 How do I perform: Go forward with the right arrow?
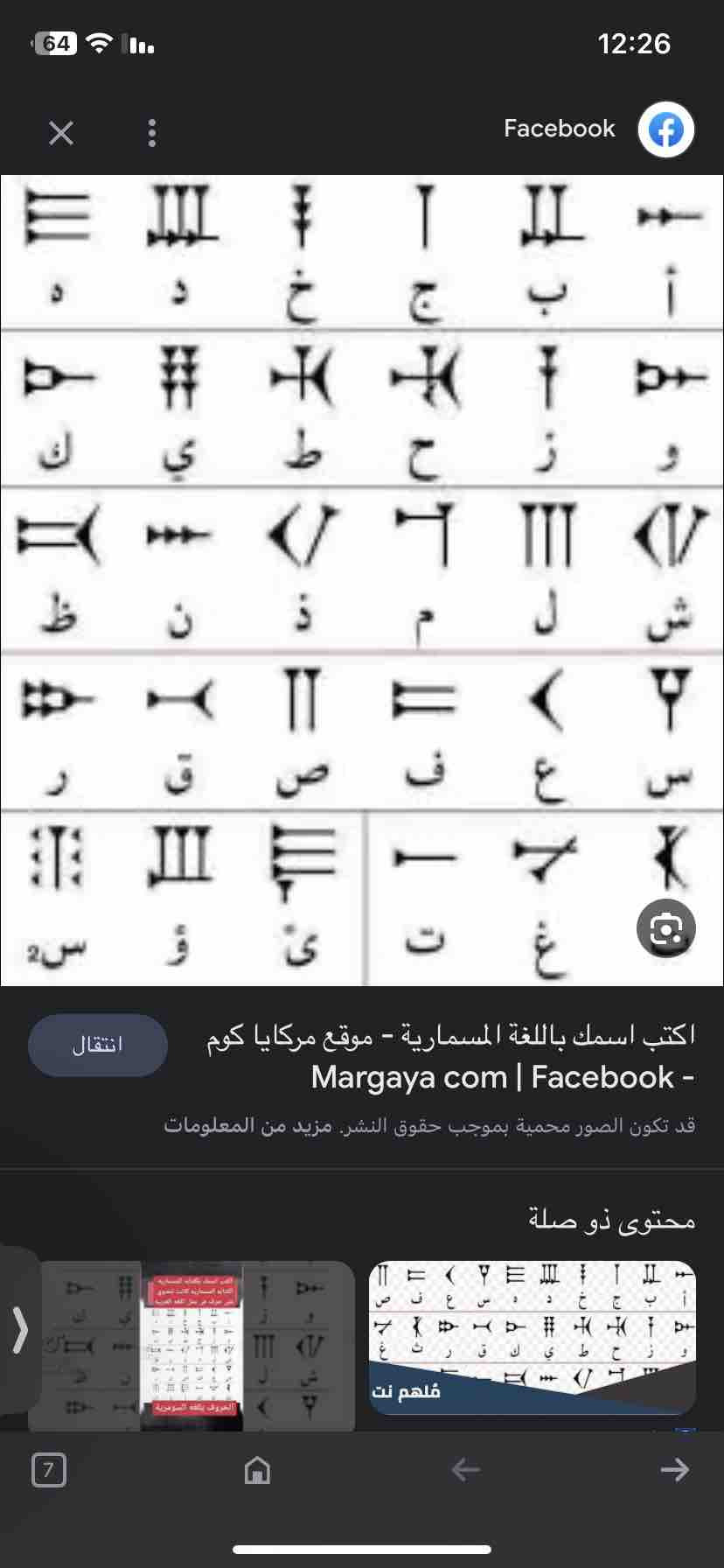coord(674,1470)
